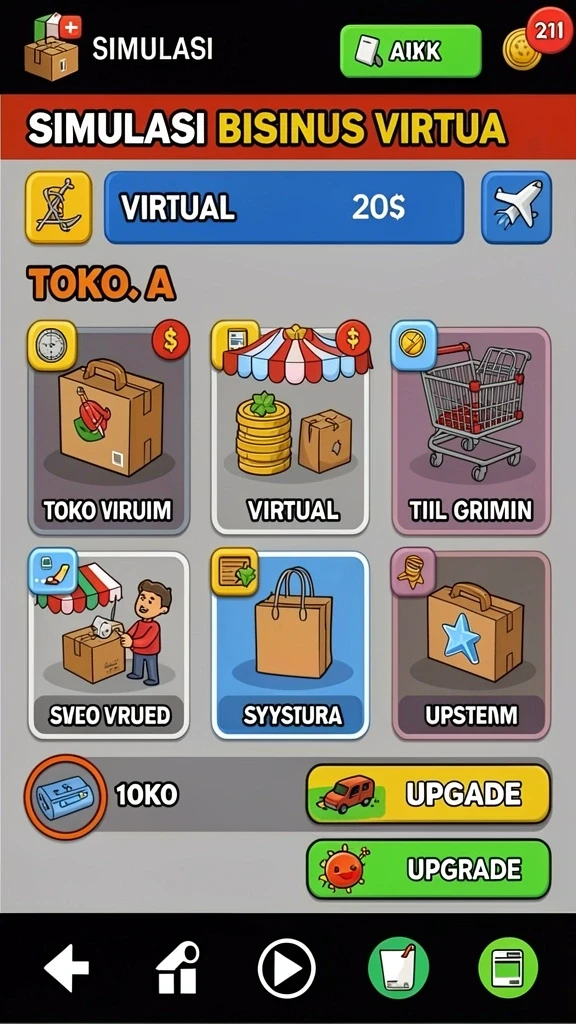Open the TIIL GRIMIN shopping cart card
The height and width of the screenshot is (1024, 576).
[x=472, y=431]
